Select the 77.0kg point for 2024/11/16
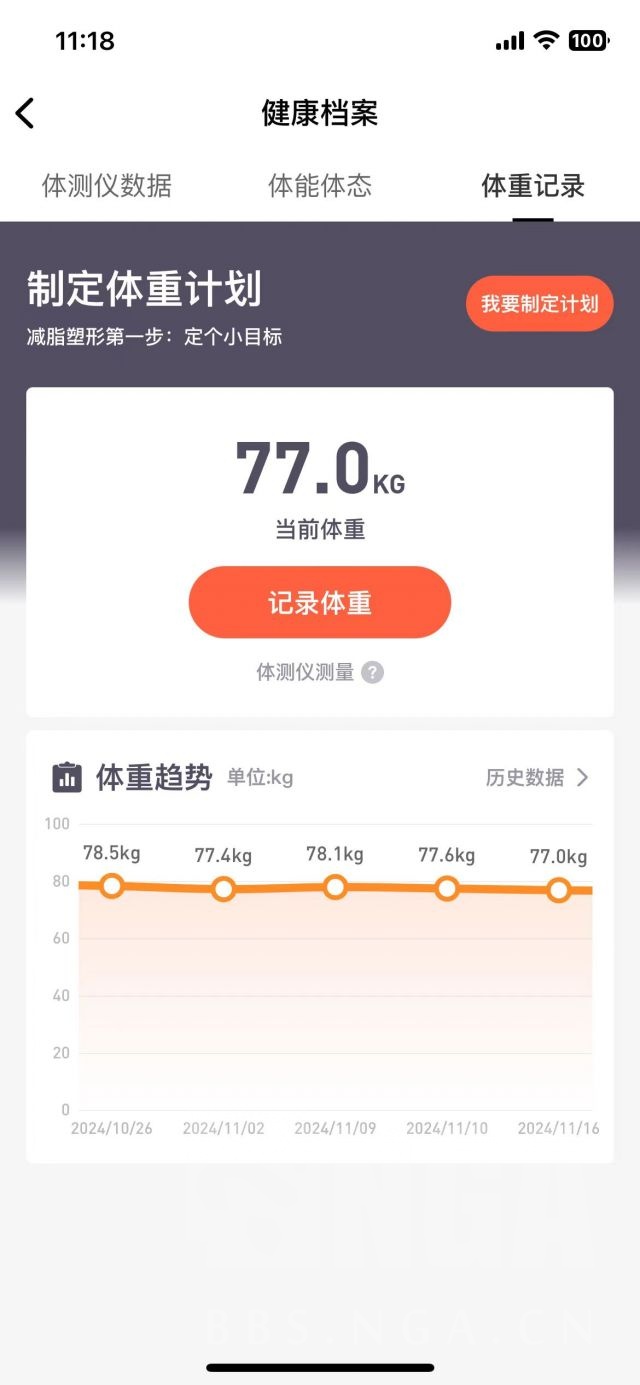 point(558,890)
